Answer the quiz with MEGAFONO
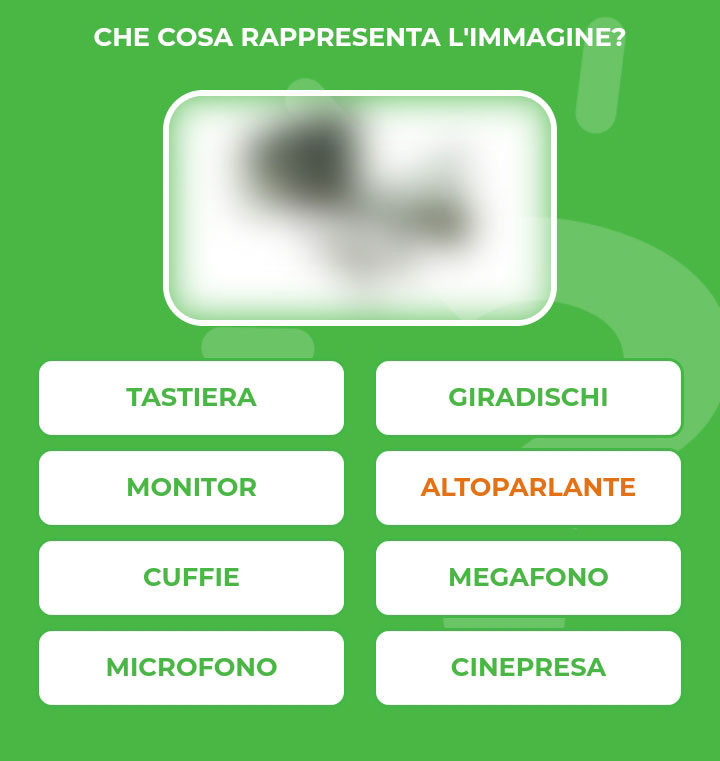This screenshot has width=720, height=761. click(x=528, y=577)
